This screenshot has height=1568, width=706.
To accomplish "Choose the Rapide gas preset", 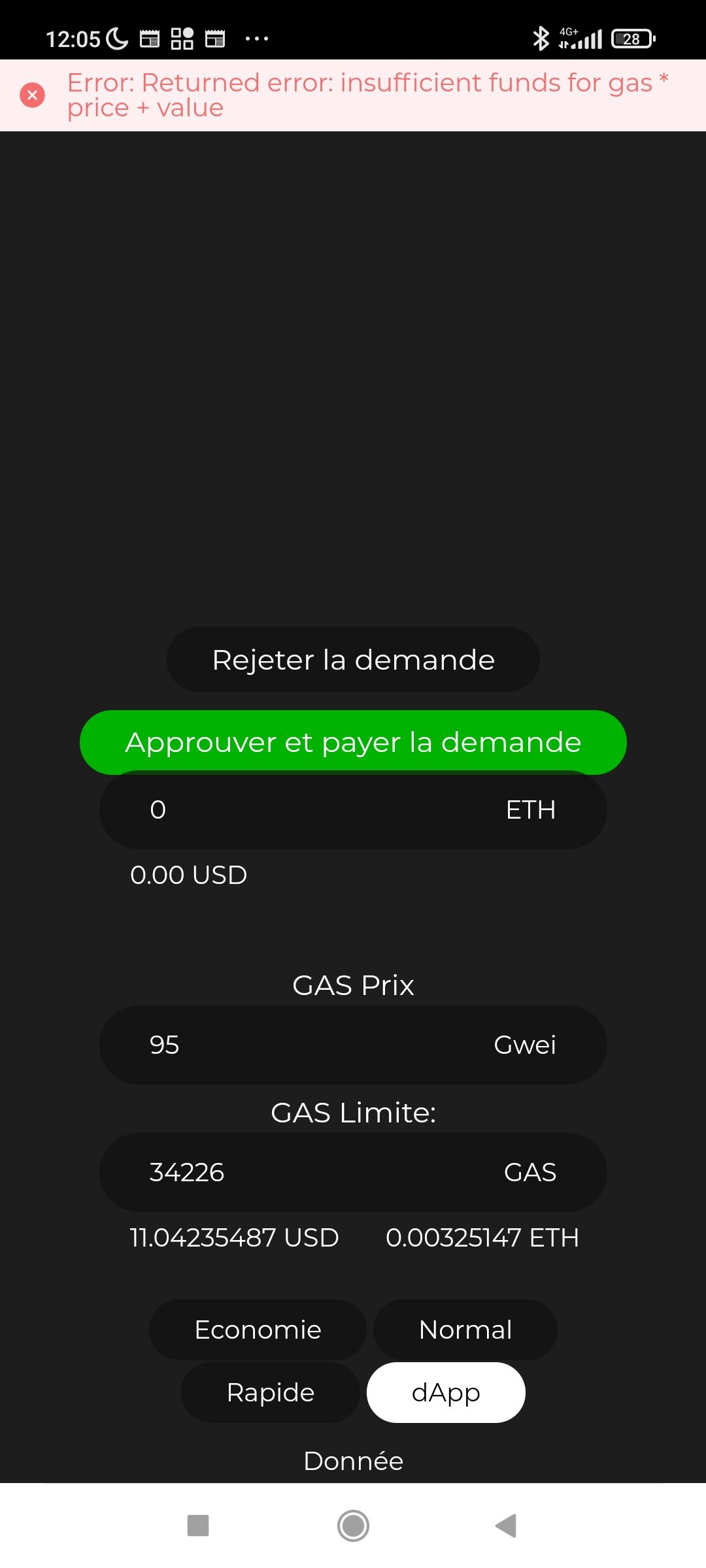I will click(x=271, y=1392).
